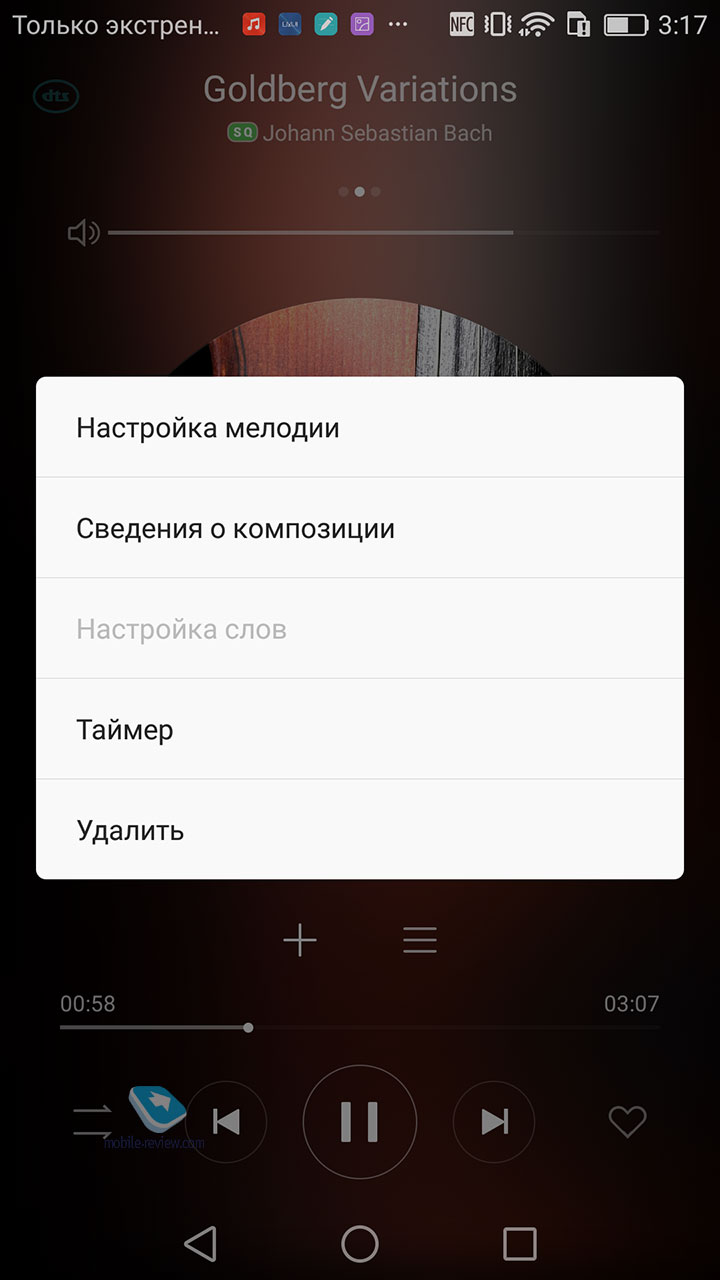Toggle the shuffle playback mode icon

click(x=93, y=1122)
